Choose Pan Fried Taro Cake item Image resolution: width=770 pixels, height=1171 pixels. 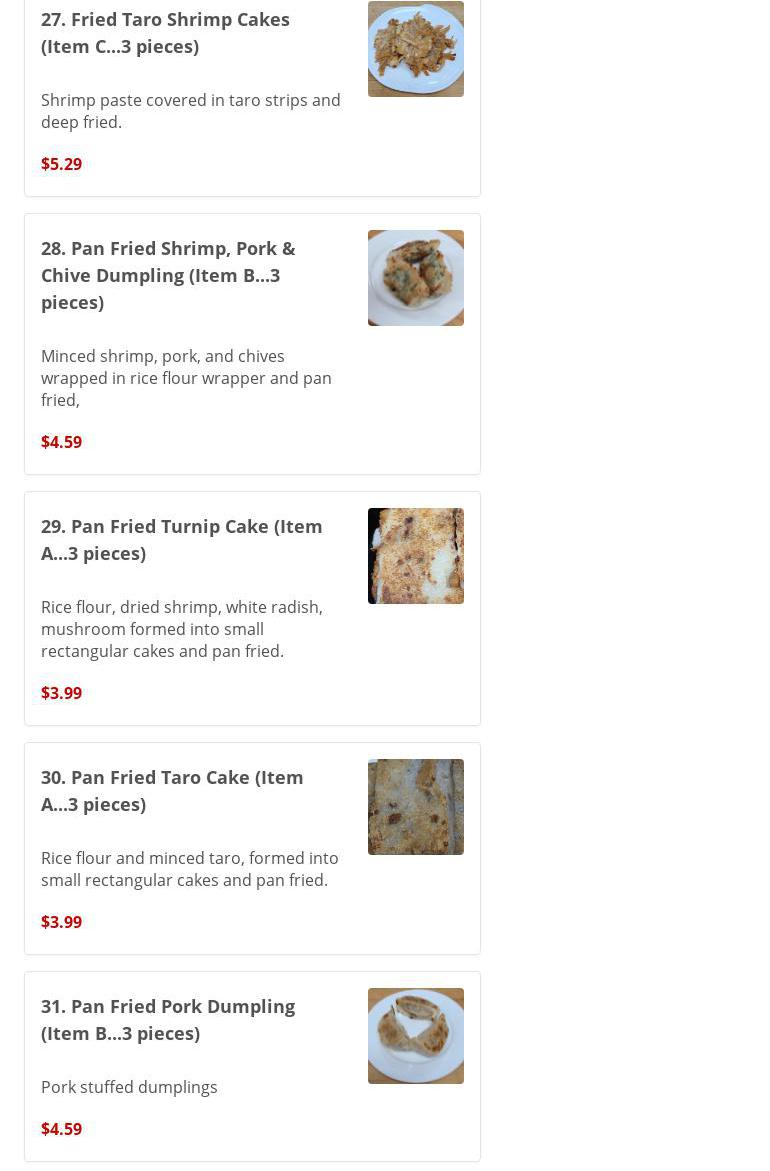point(172,790)
